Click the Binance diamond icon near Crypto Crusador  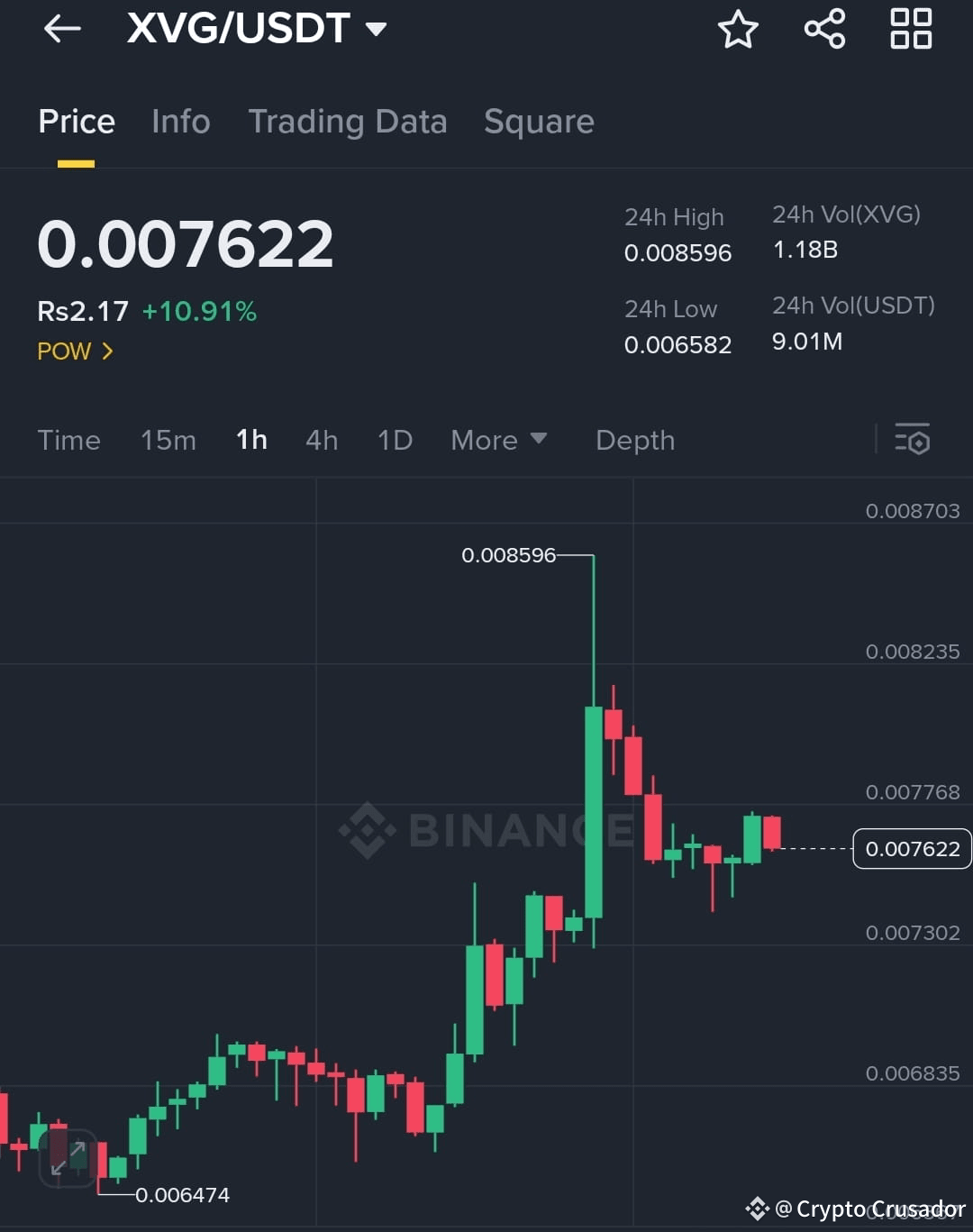759,1209
